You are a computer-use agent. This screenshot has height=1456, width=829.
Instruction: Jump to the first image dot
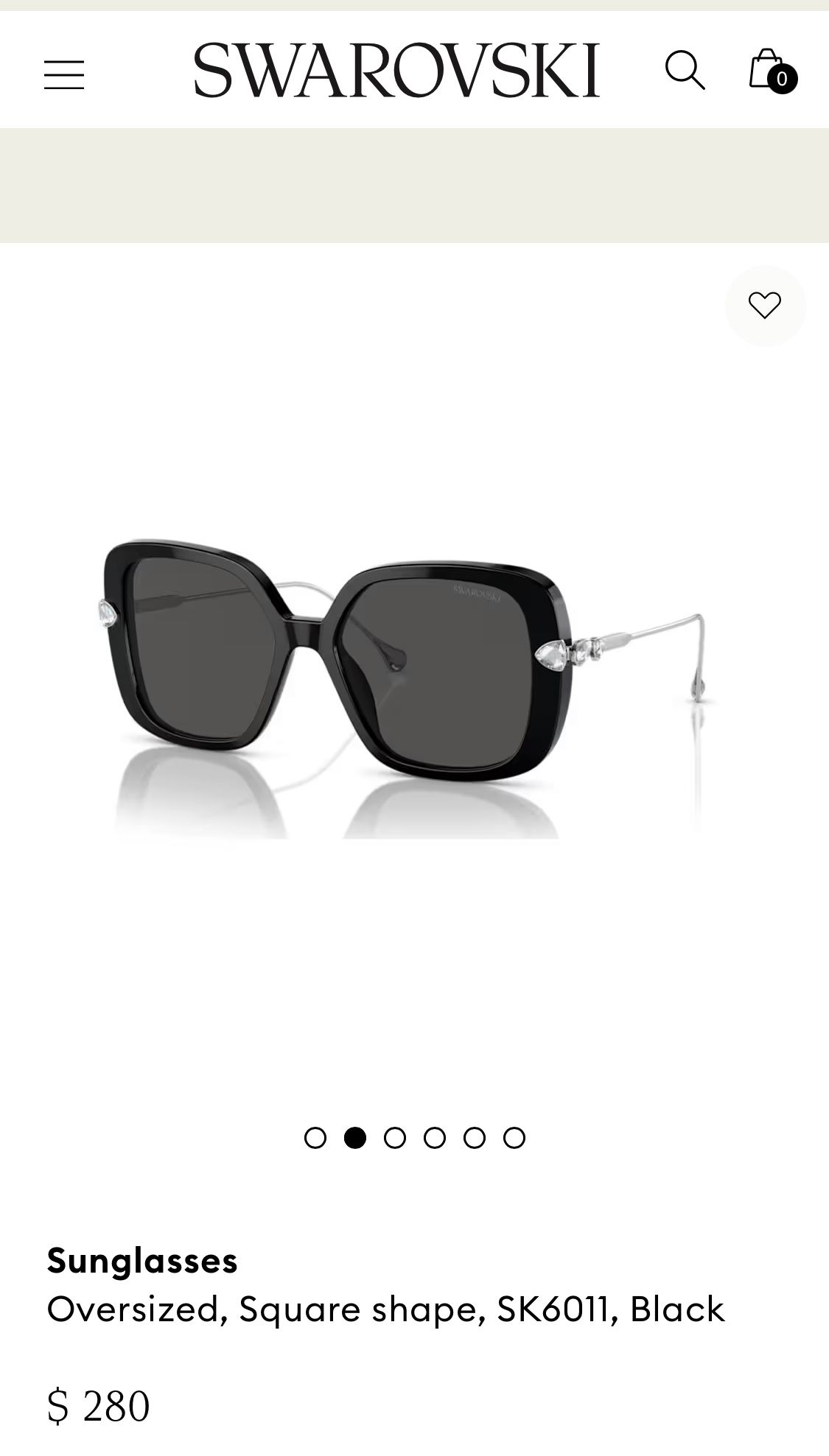[x=315, y=1138]
